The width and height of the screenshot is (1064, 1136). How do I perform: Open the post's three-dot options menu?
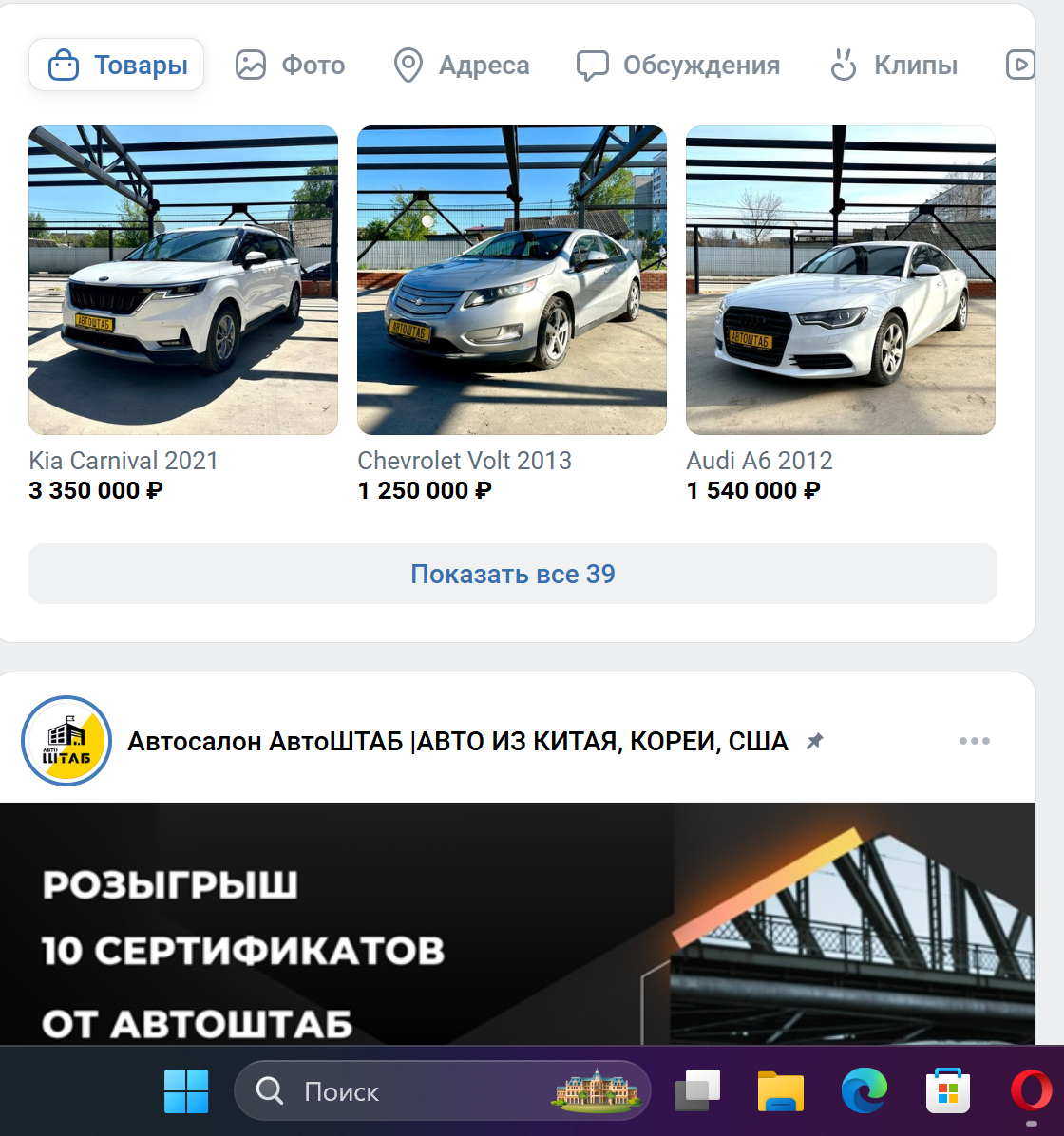pos(975,741)
